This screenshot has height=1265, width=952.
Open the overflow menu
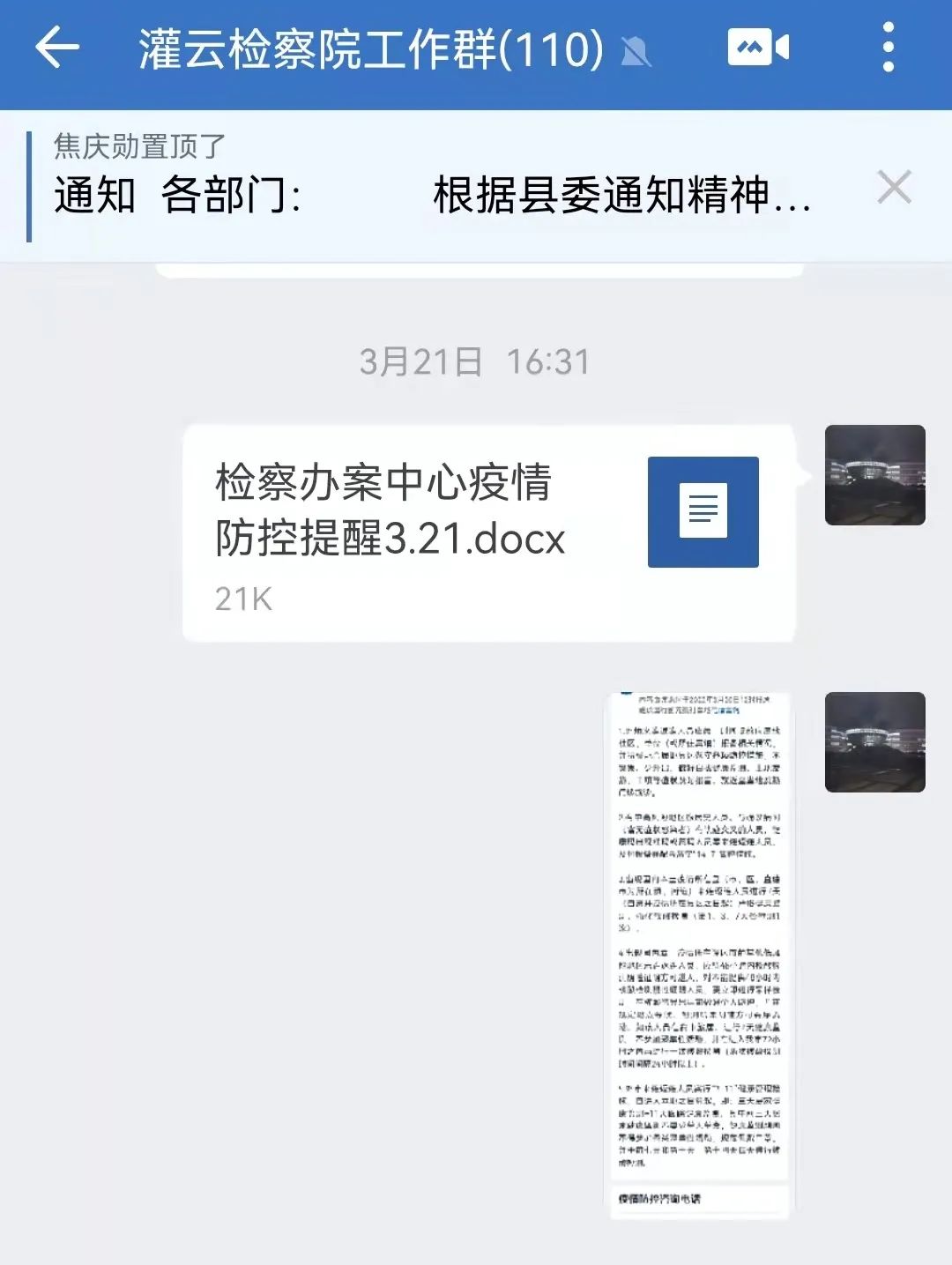click(x=888, y=48)
